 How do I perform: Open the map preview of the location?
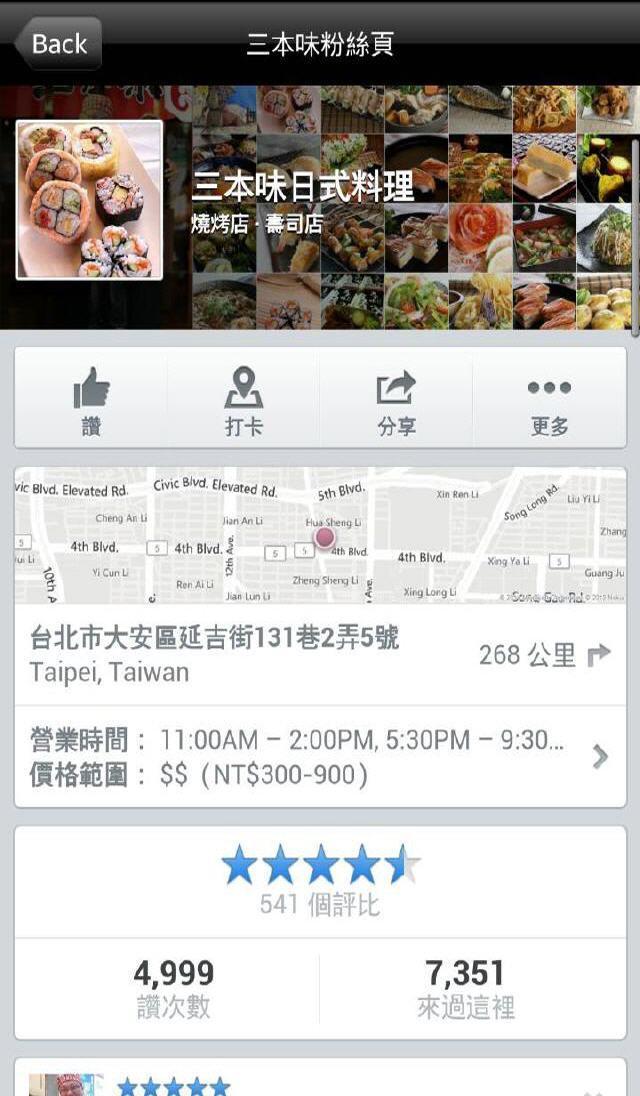point(320,535)
